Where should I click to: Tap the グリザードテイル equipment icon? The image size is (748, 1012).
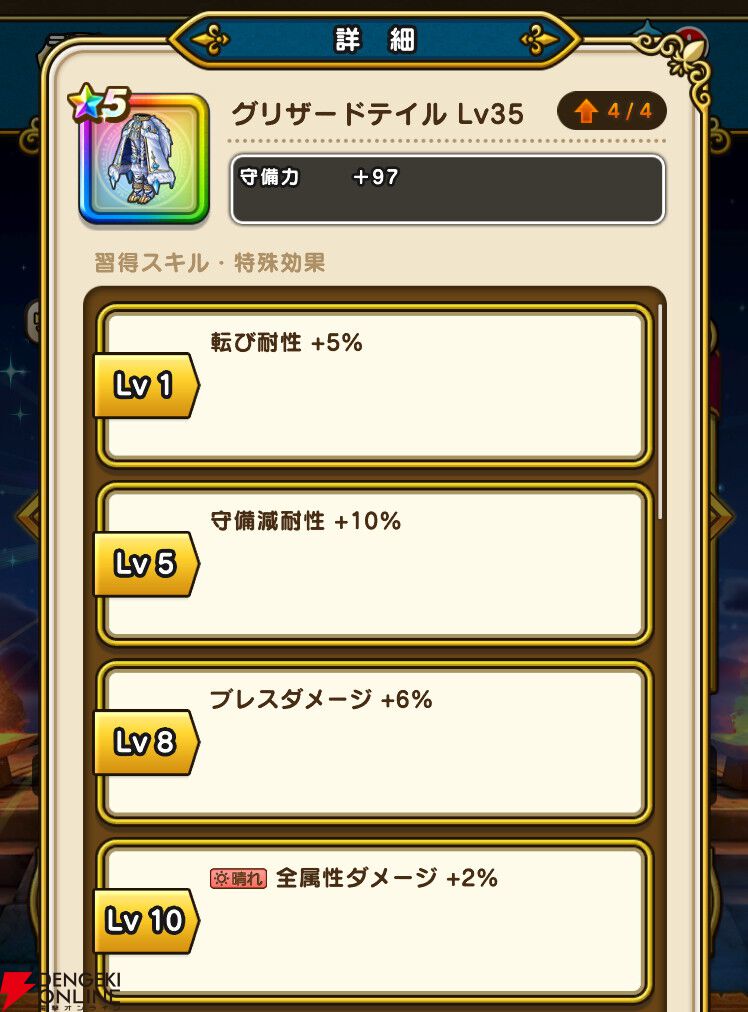[x=144, y=159]
